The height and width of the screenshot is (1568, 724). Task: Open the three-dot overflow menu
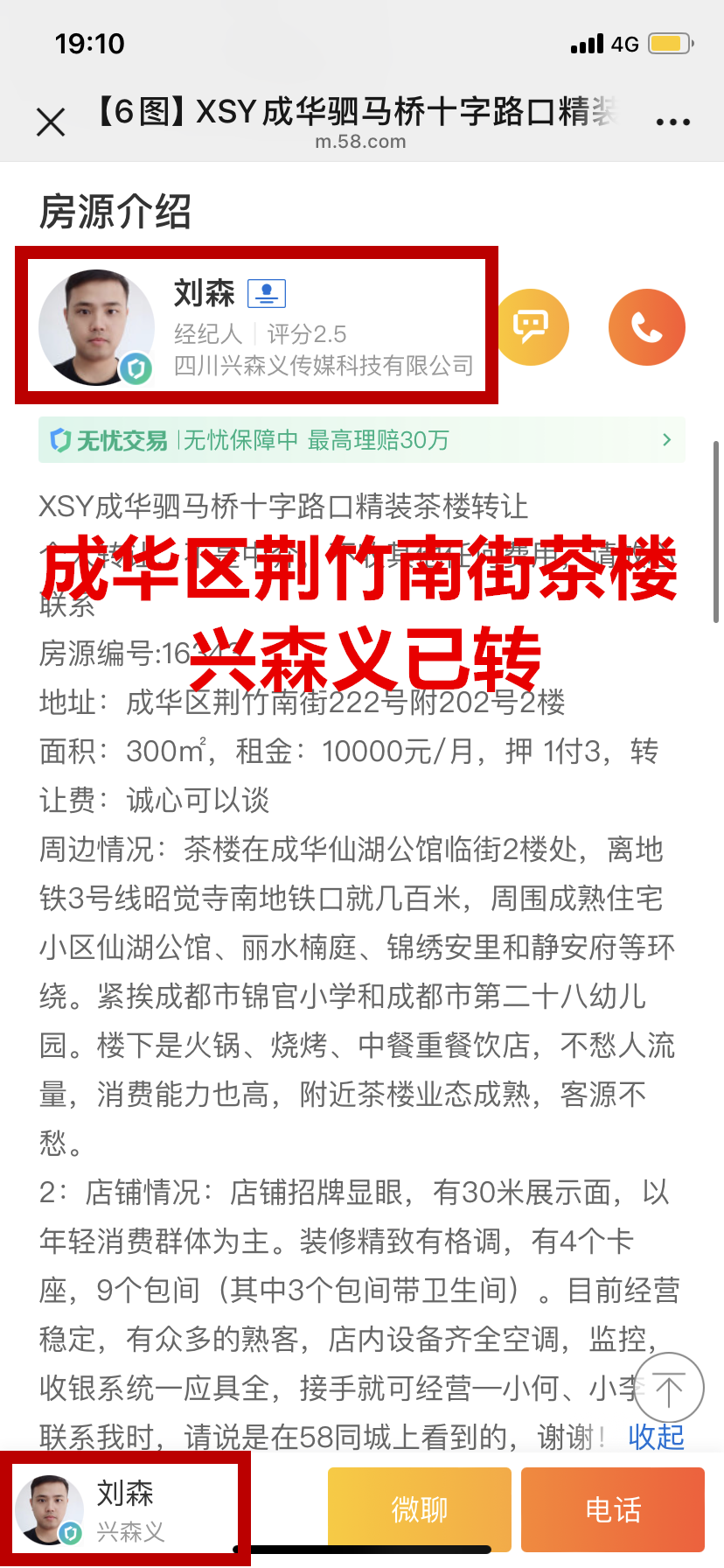pos(672,122)
